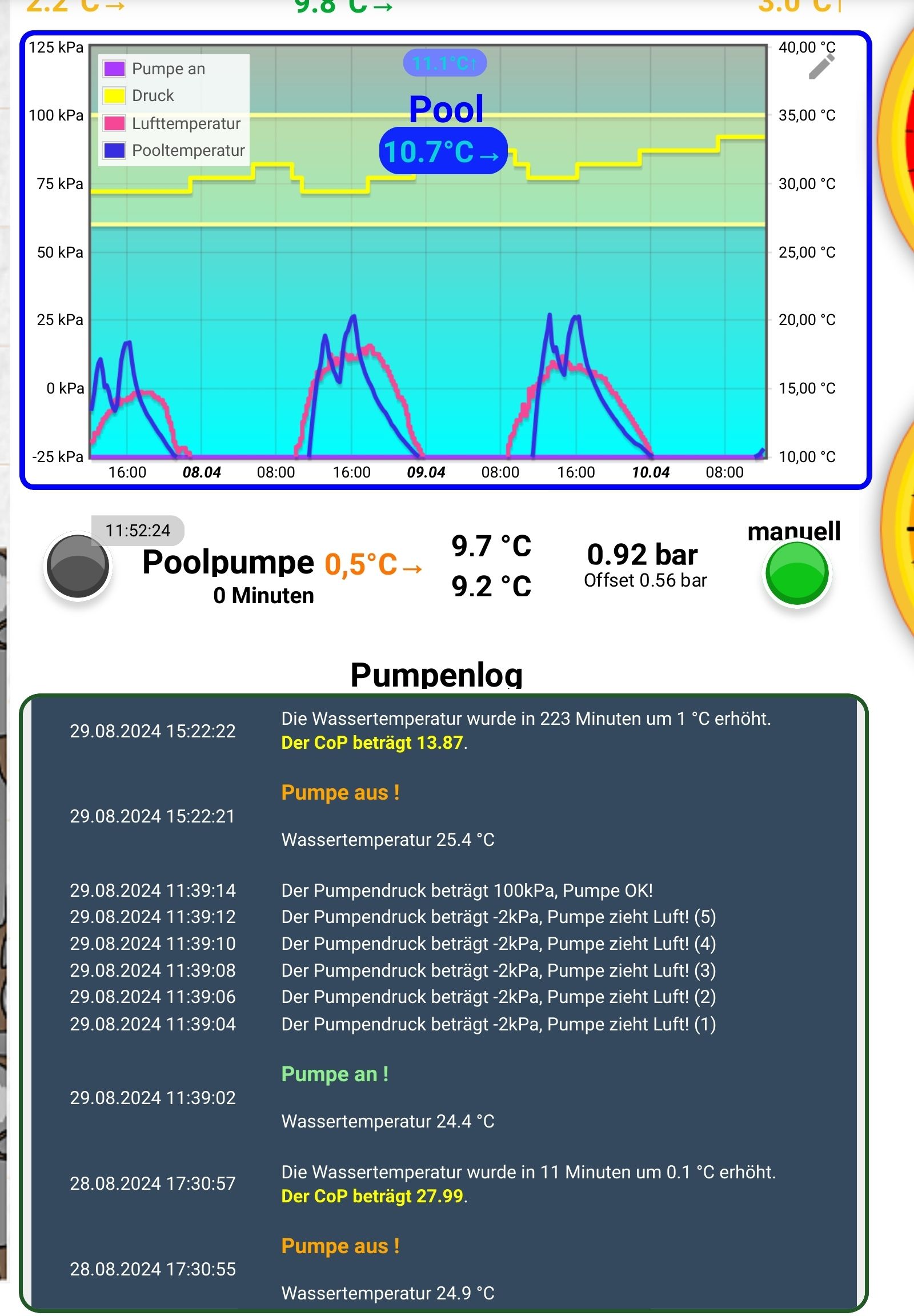Toggle the gray Poolpumpe power button

pos(78,566)
